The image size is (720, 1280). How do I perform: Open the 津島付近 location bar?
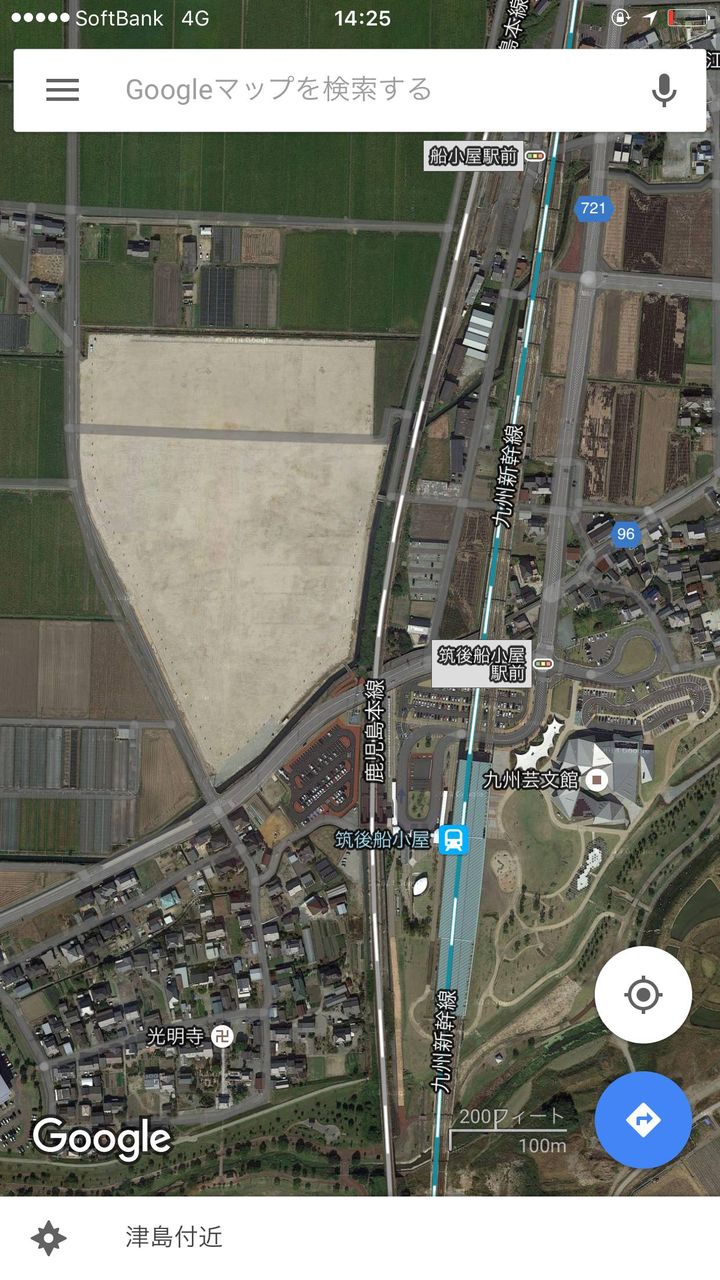[x=360, y=1238]
